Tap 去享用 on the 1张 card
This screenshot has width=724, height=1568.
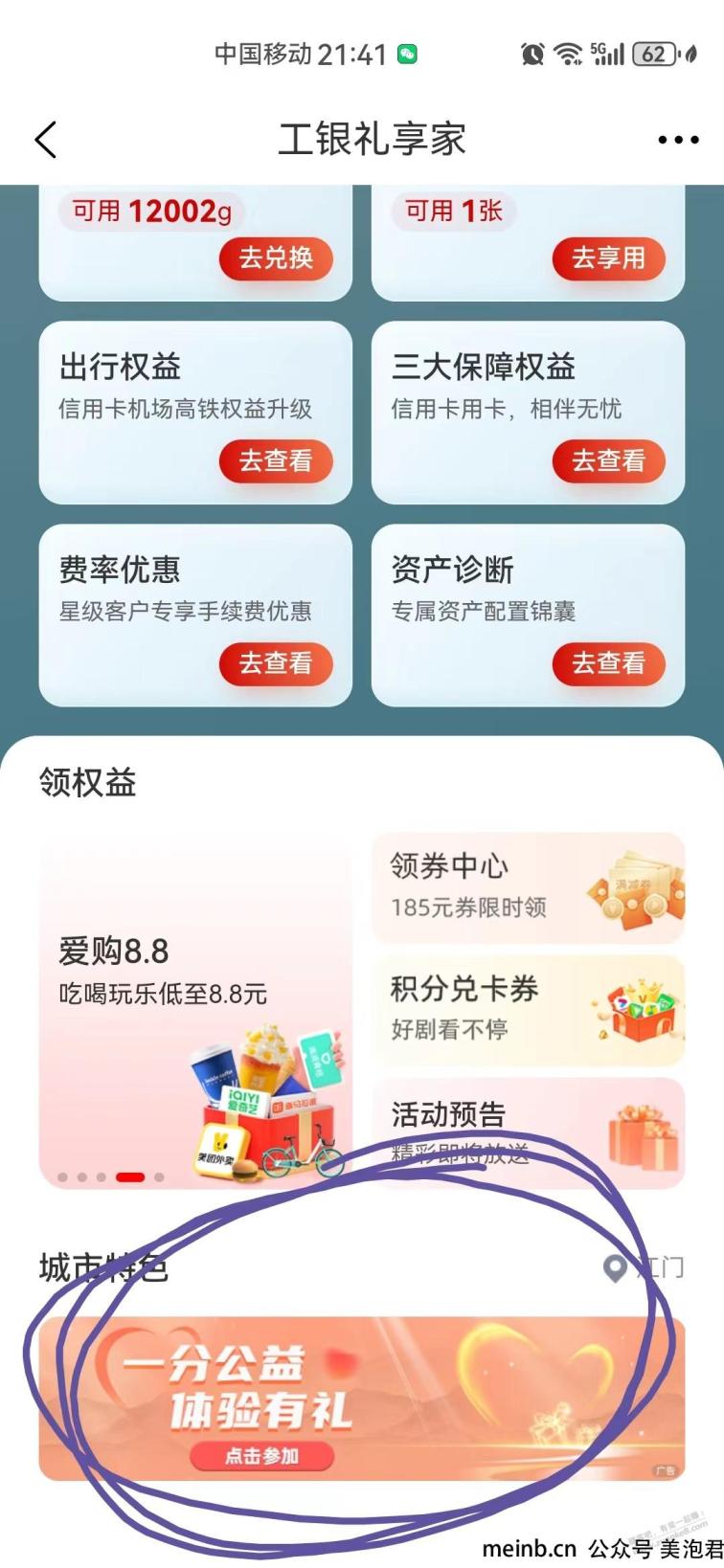coord(608,258)
